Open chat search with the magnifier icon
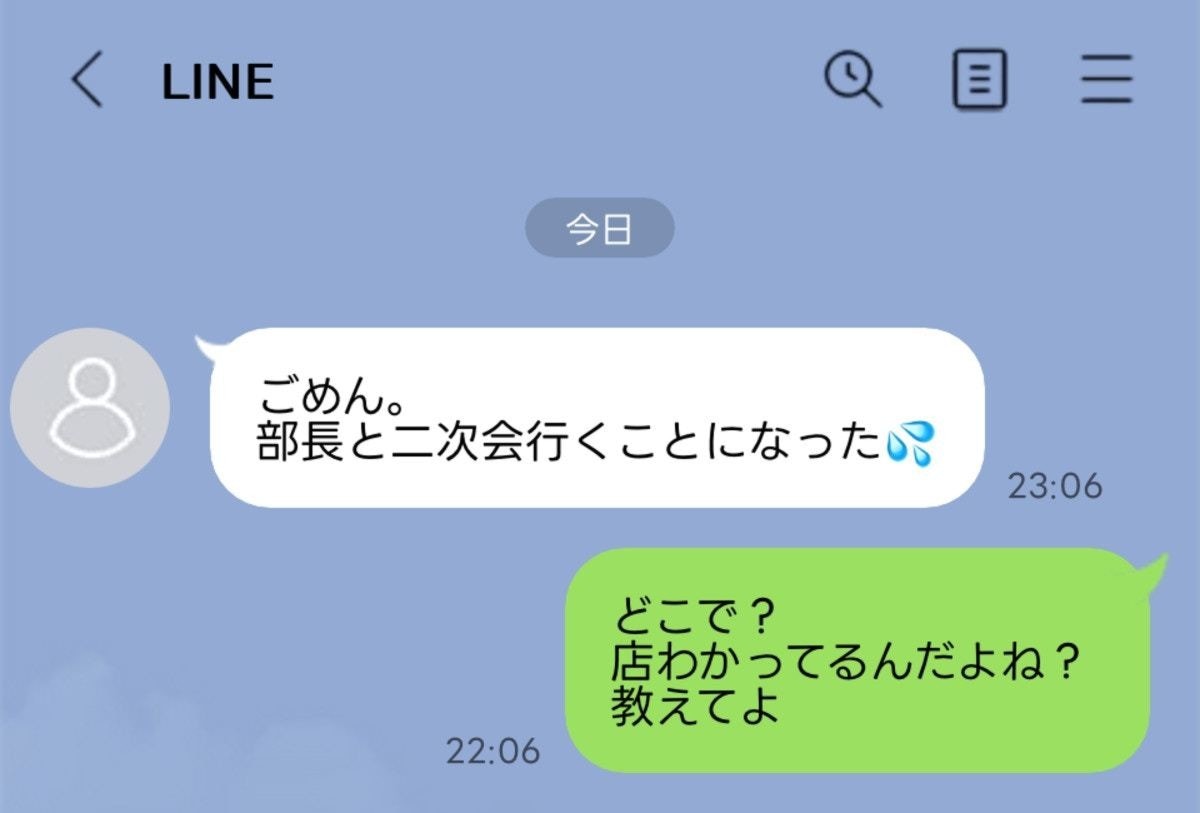 (x=852, y=79)
